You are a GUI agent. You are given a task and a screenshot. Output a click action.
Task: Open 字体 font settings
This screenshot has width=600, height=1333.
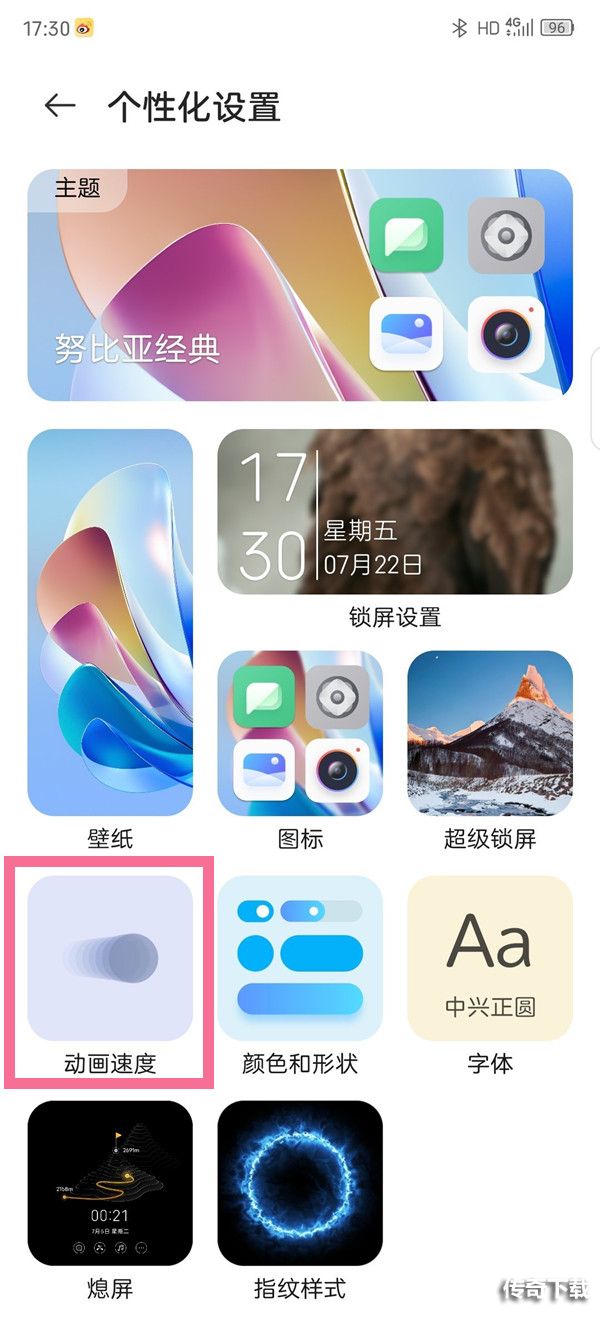pyautogui.click(x=490, y=959)
